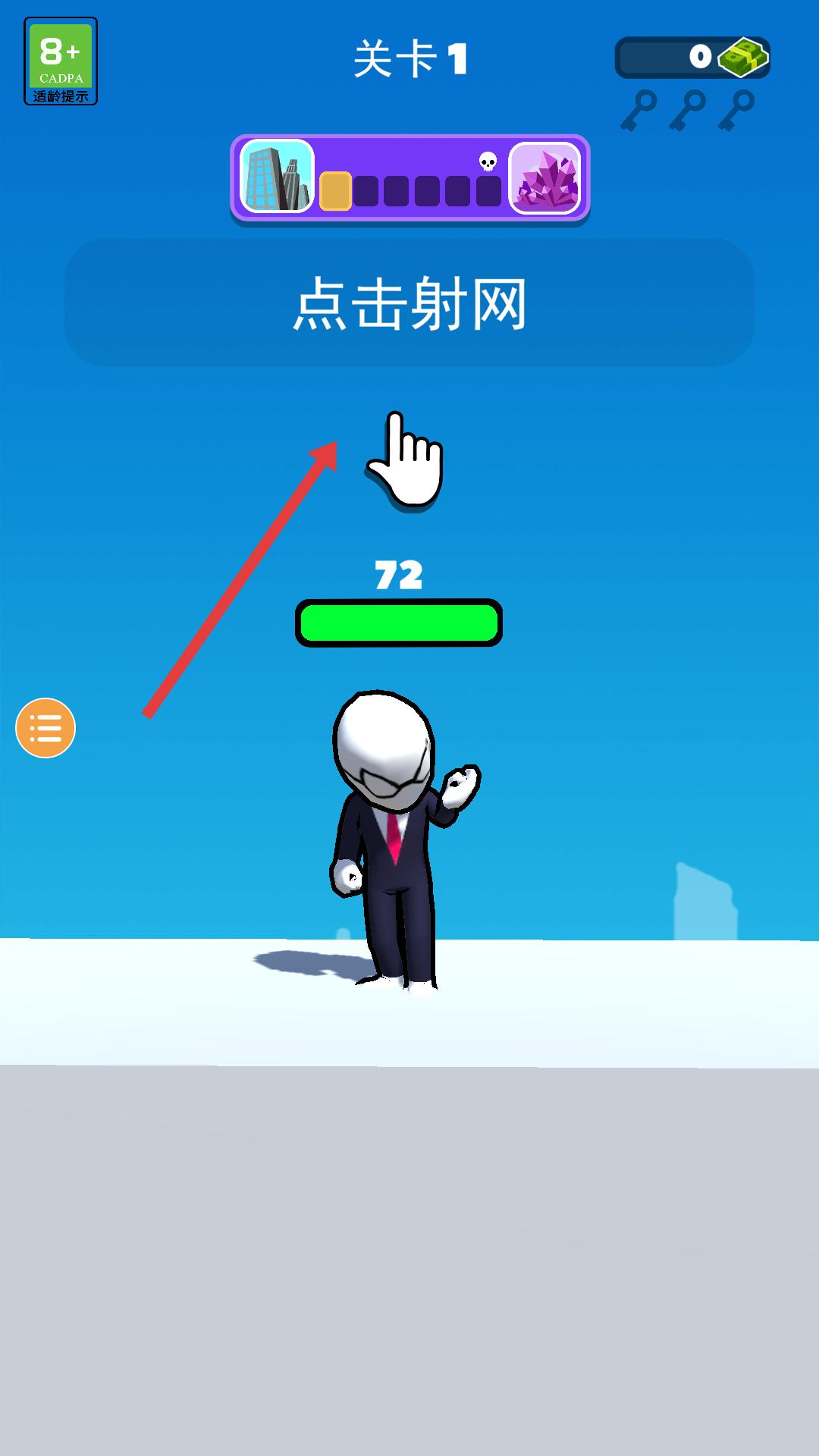The width and height of the screenshot is (819, 1456).
Task: Tap the 点击射网 banner to shoot web
Action: point(409,303)
